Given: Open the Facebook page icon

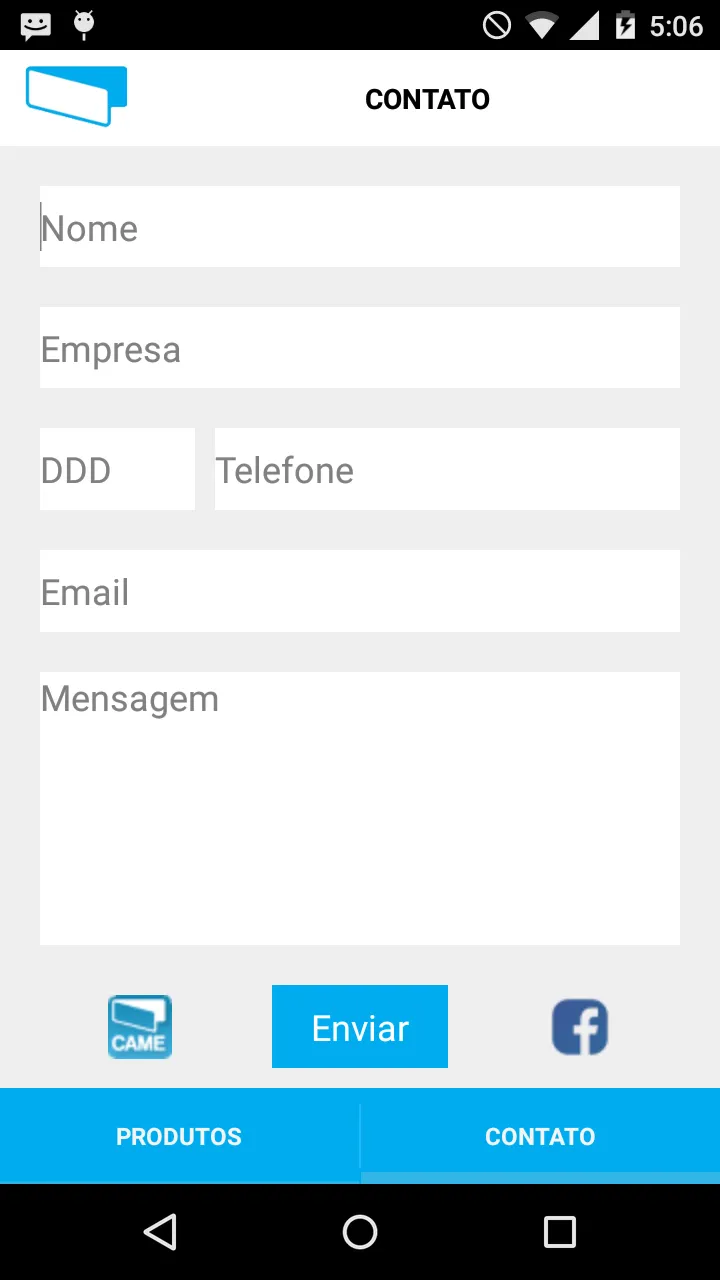Looking at the screenshot, I should tap(580, 1027).
